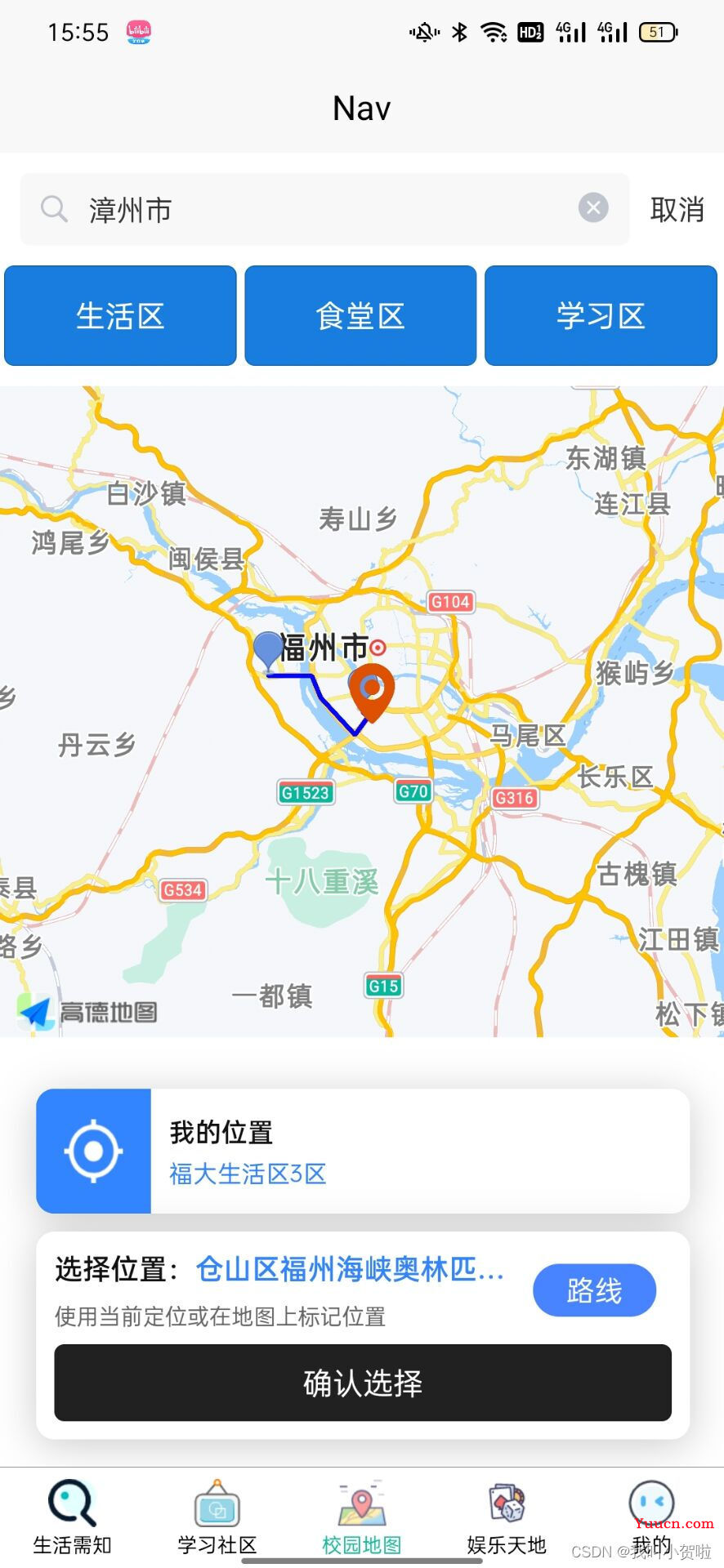Screen dimensions: 724x1568
Task: Tap the orange destination marker on the map
Action: point(372,693)
